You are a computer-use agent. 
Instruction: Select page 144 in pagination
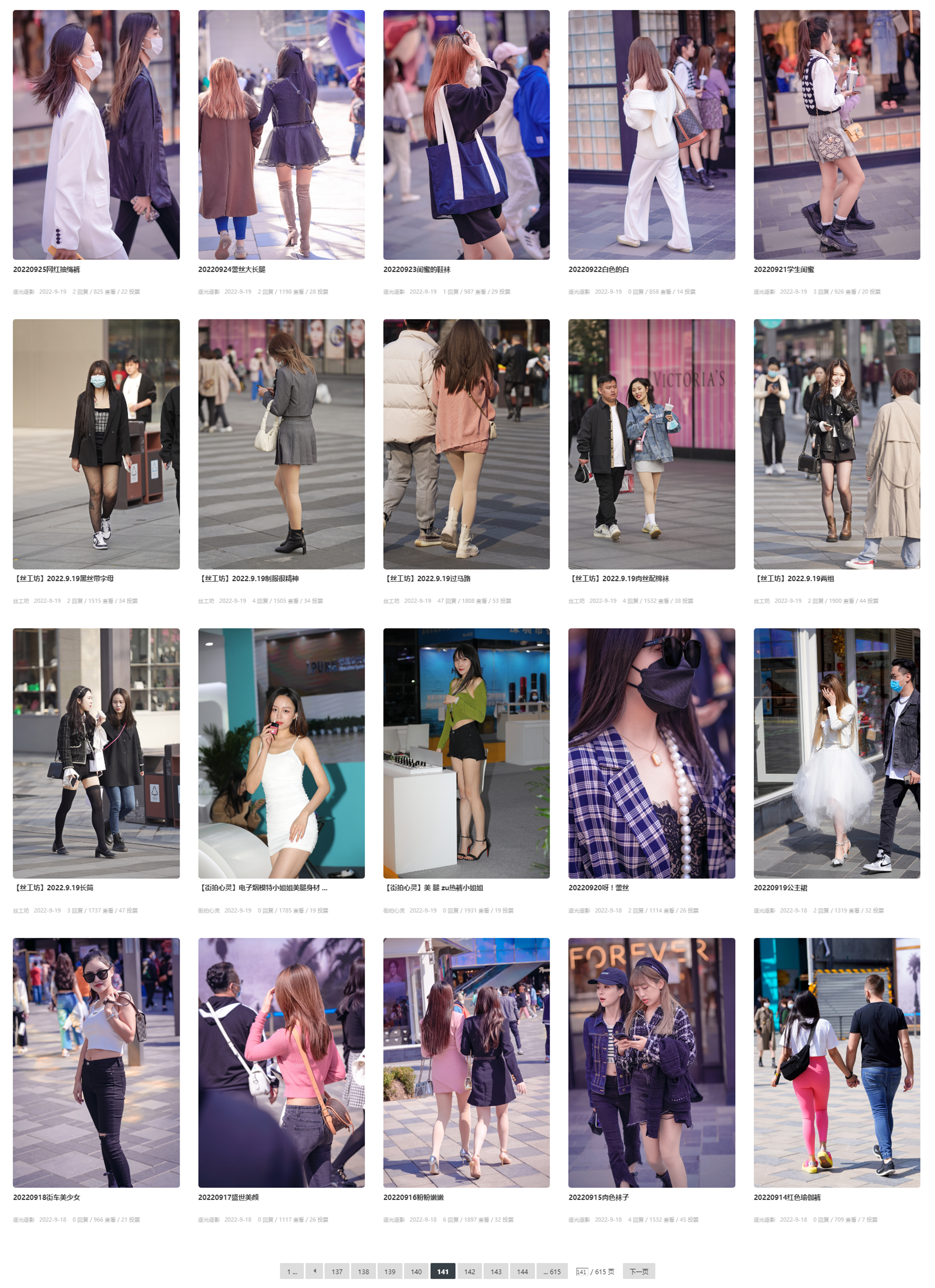pos(522,1272)
